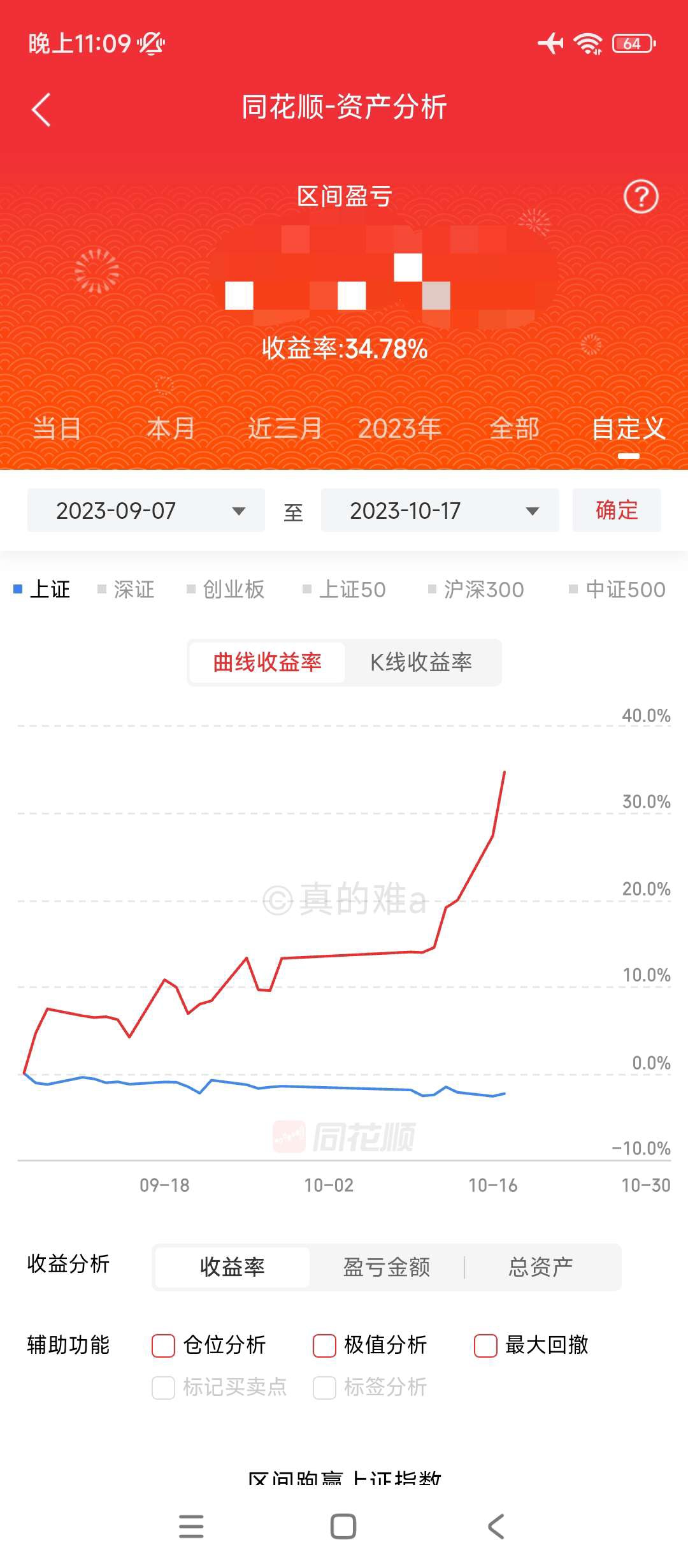
Task: Tap the system home button
Action: tap(343, 1527)
